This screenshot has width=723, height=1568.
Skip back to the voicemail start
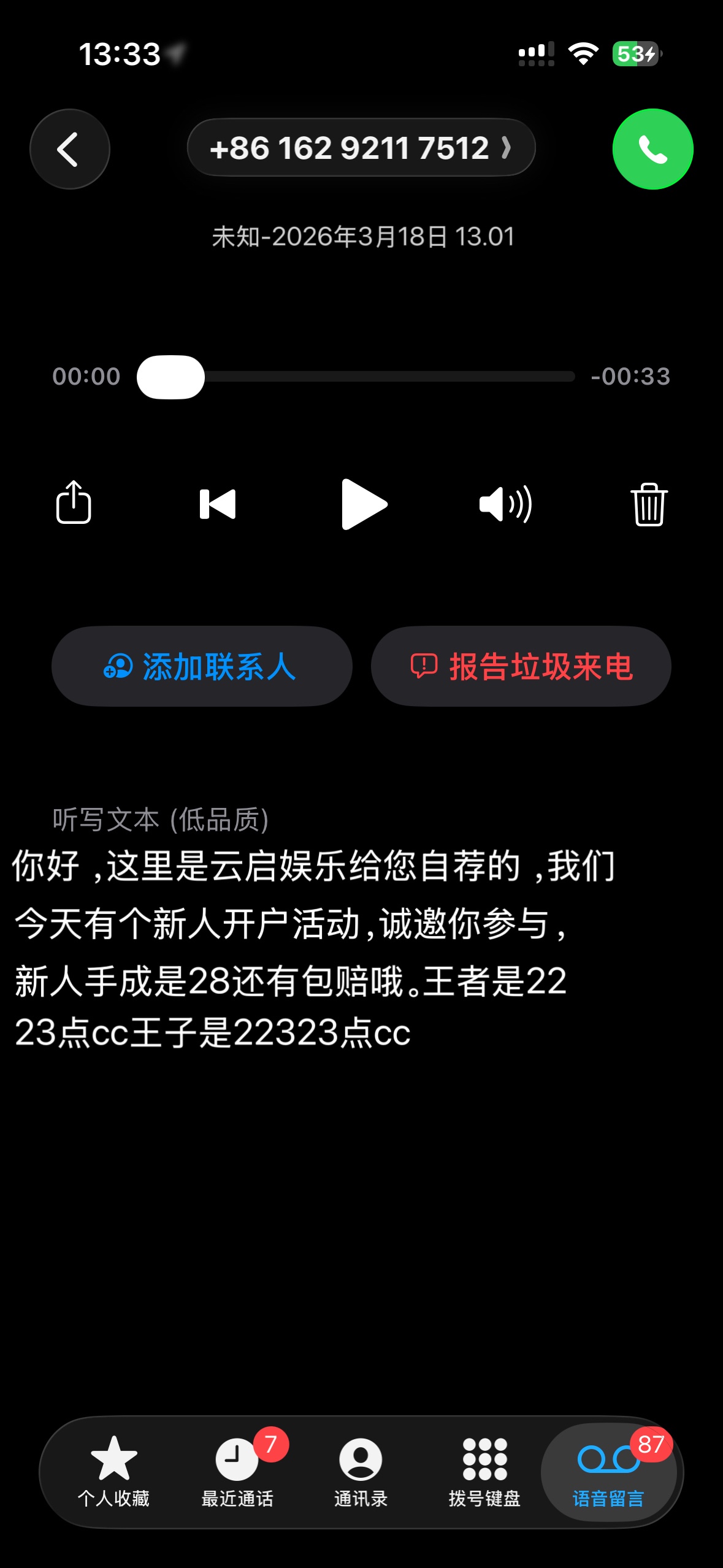click(218, 504)
